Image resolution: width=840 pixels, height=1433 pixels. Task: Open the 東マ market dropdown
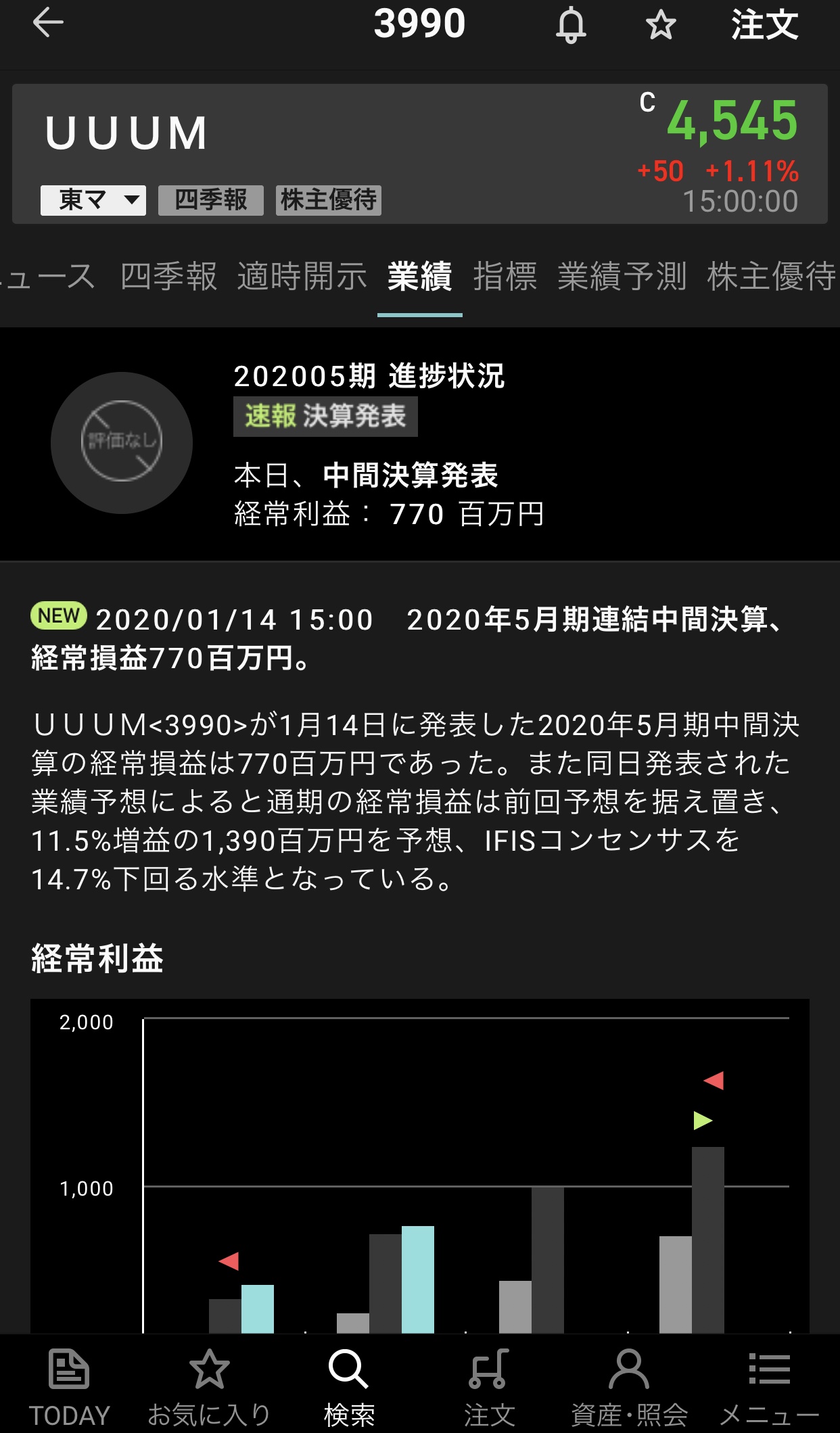tap(93, 200)
